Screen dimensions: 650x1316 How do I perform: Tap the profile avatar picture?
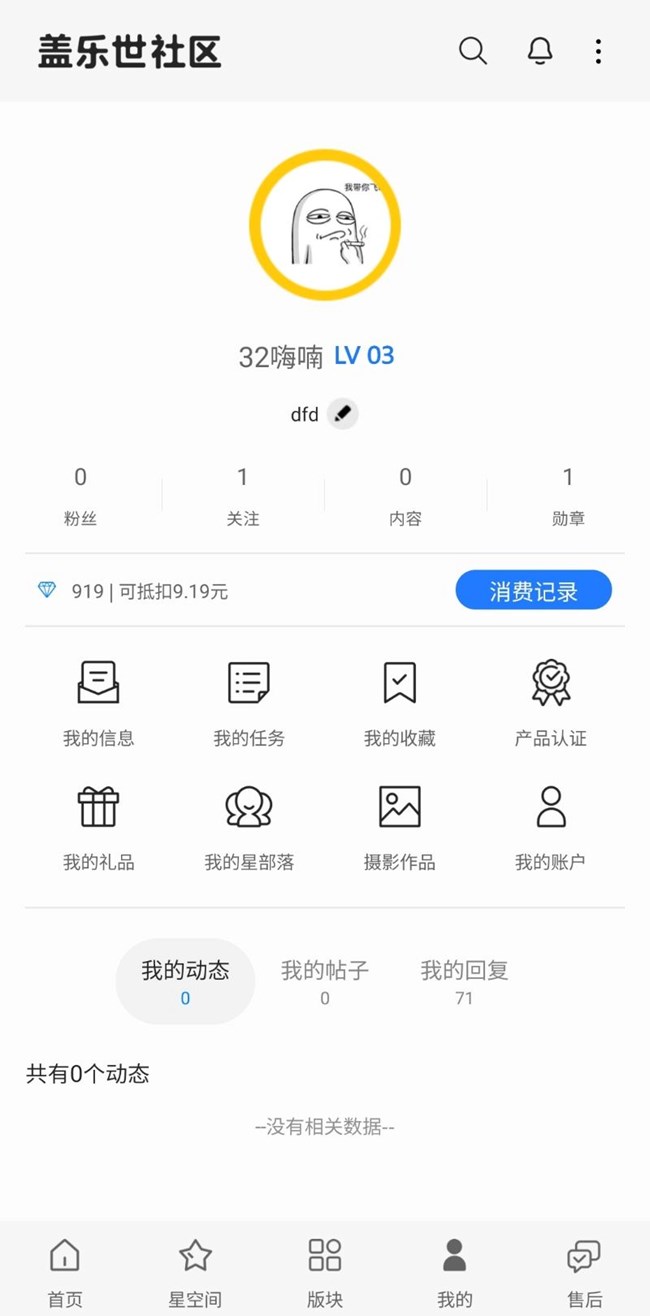pyautogui.click(x=325, y=225)
